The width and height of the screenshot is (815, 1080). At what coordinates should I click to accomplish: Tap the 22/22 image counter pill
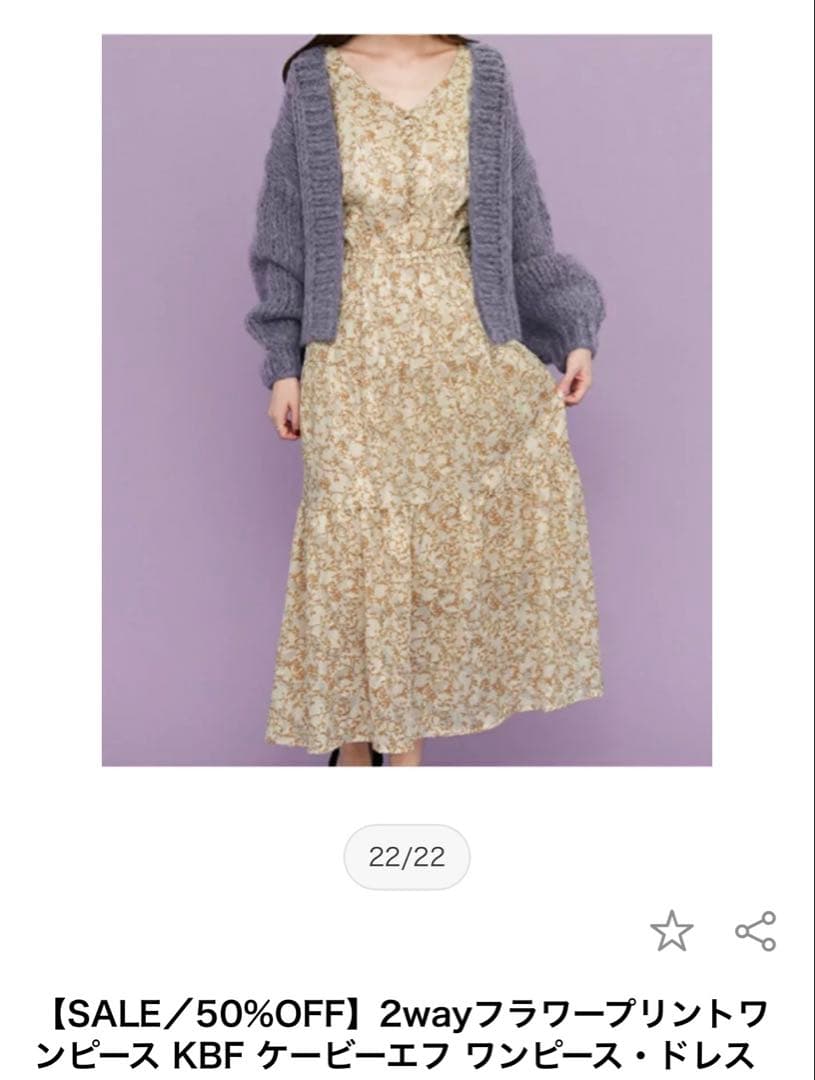click(406, 858)
